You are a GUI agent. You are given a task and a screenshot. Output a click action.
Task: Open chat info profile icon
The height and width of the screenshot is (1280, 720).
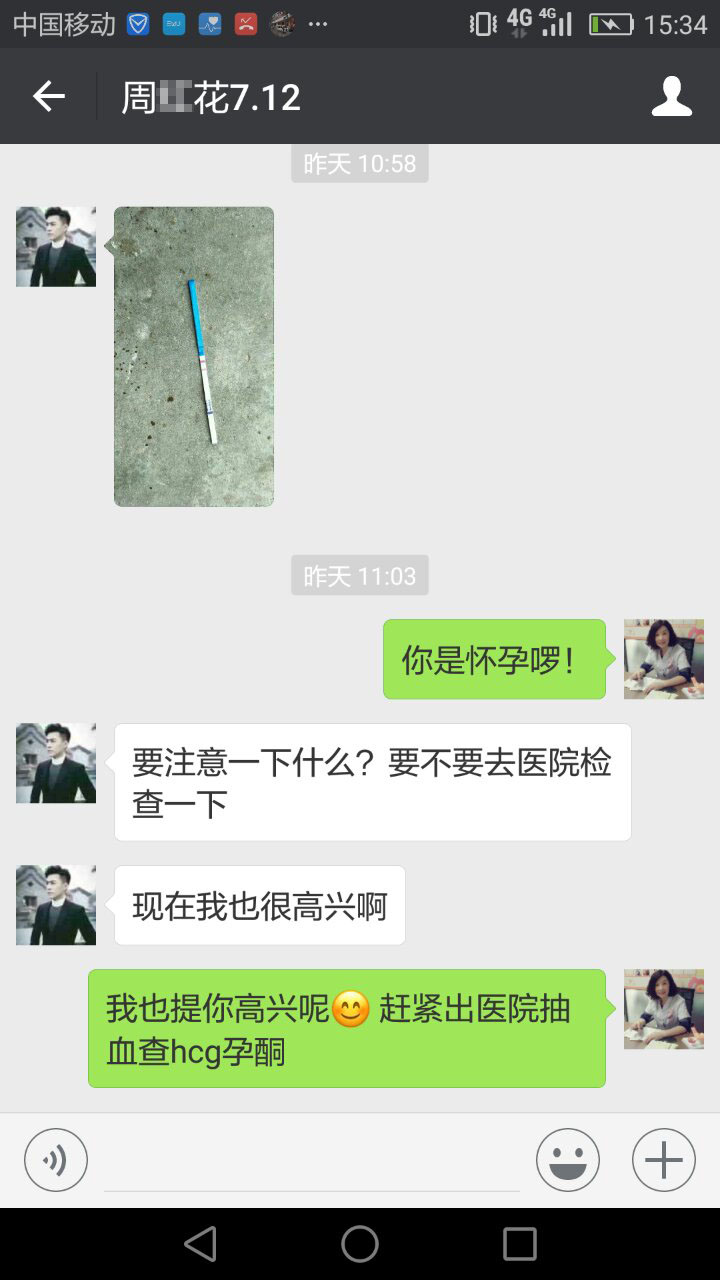(x=671, y=97)
